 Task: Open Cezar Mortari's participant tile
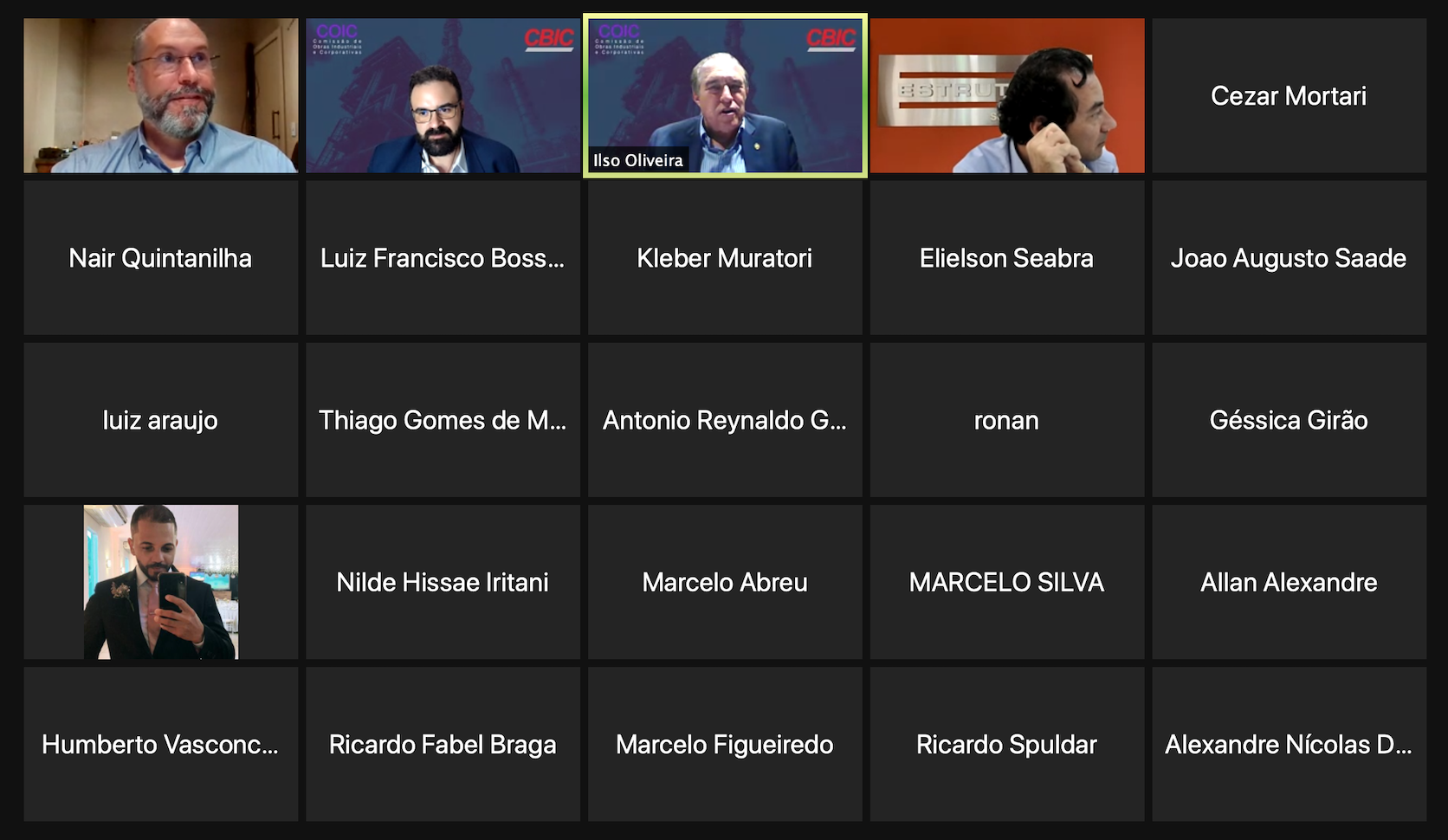(1289, 95)
